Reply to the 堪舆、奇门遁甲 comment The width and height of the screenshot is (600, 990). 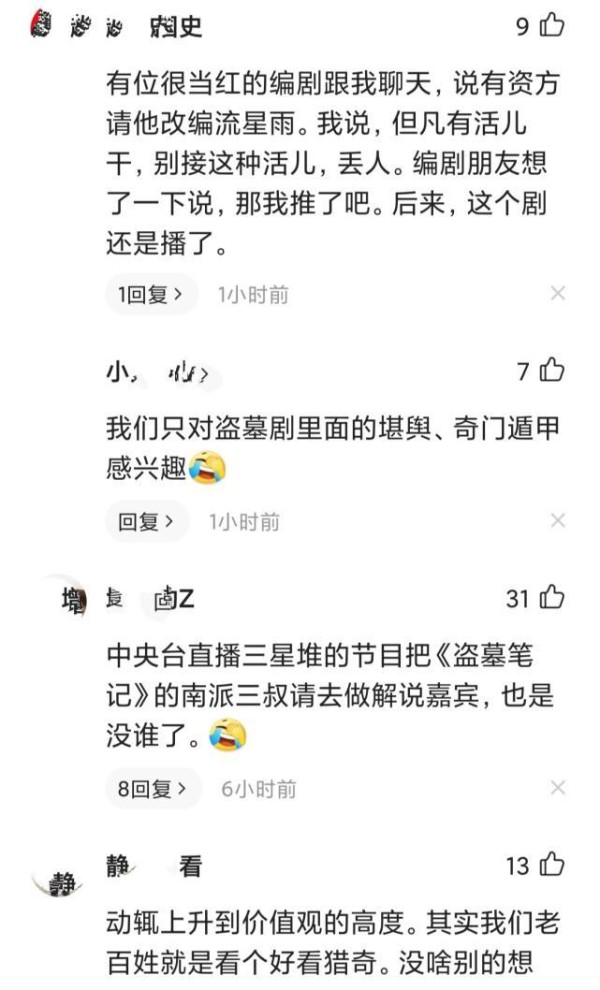coord(145,521)
